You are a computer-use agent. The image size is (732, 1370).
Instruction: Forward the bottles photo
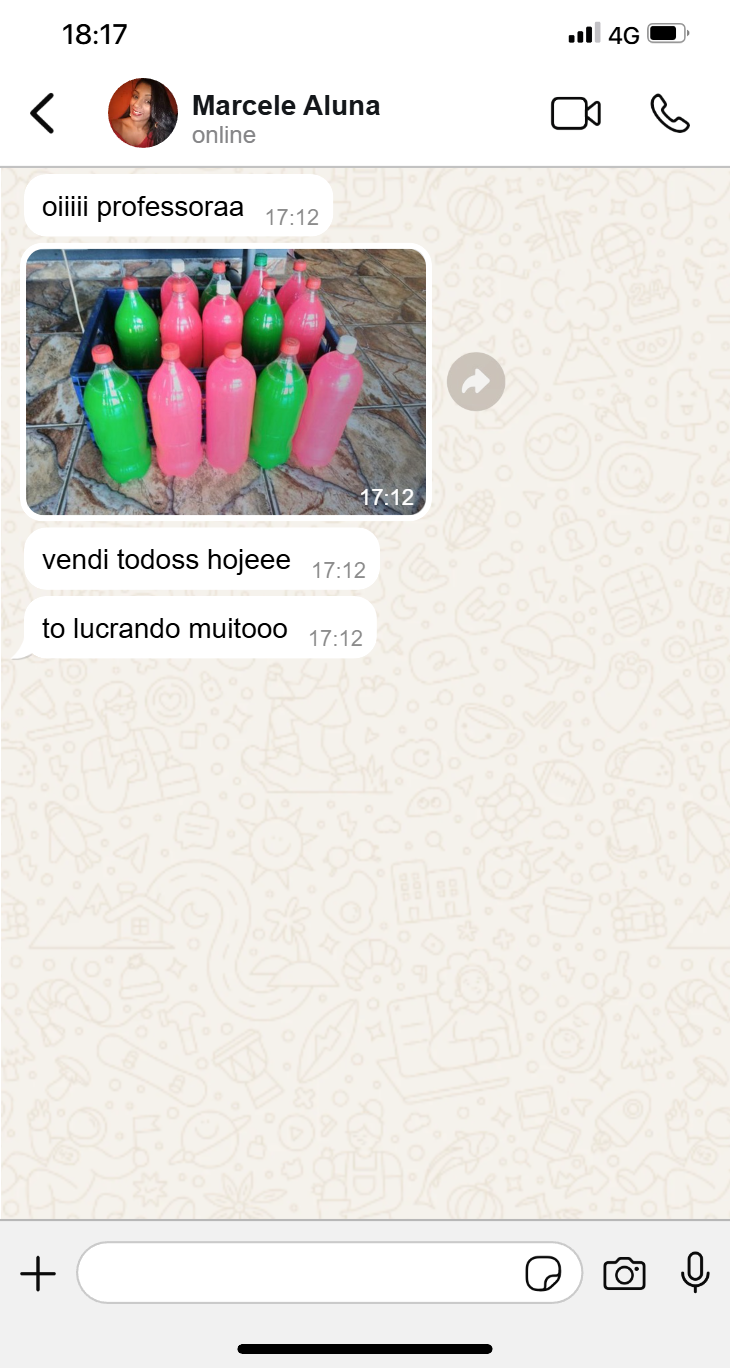pos(476,381)
